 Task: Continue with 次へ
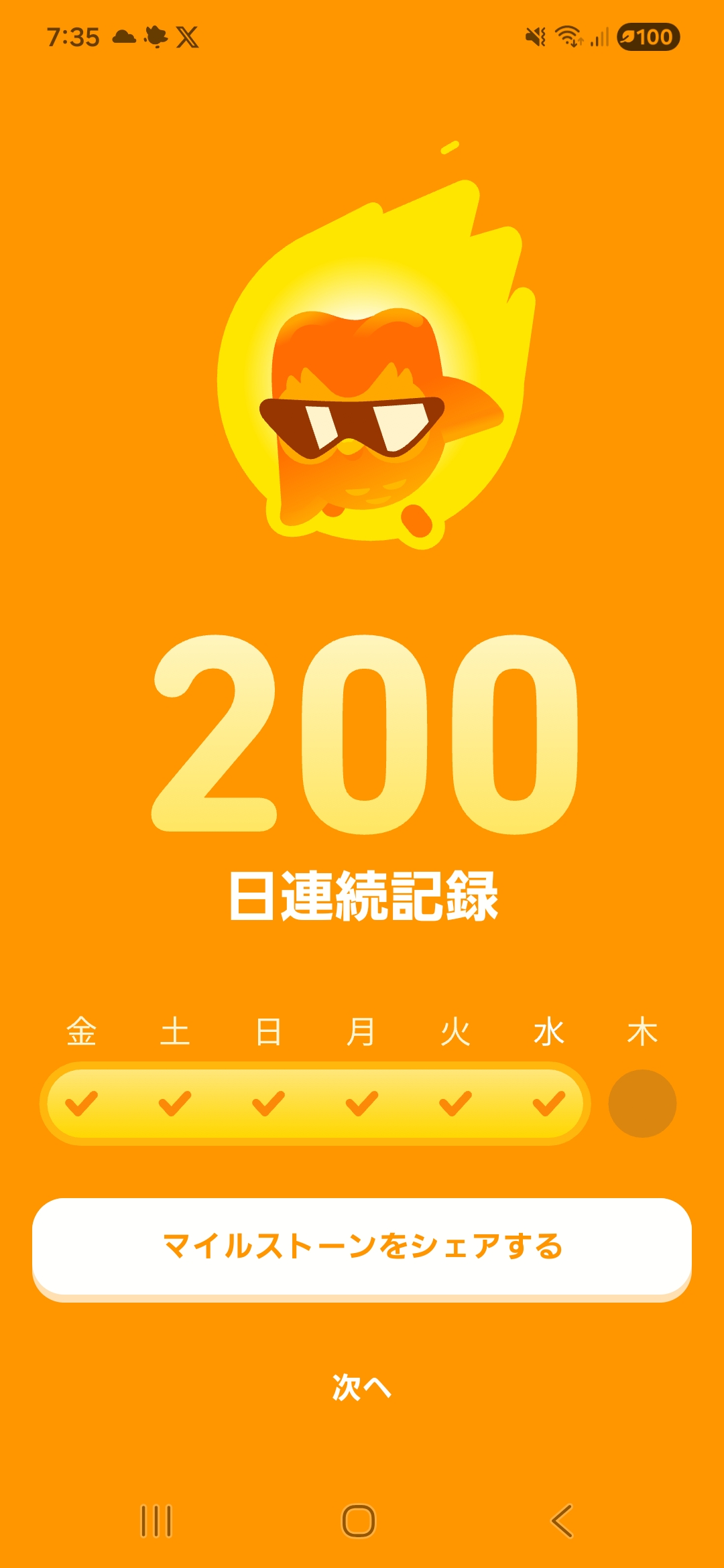tap(362, 1387)
